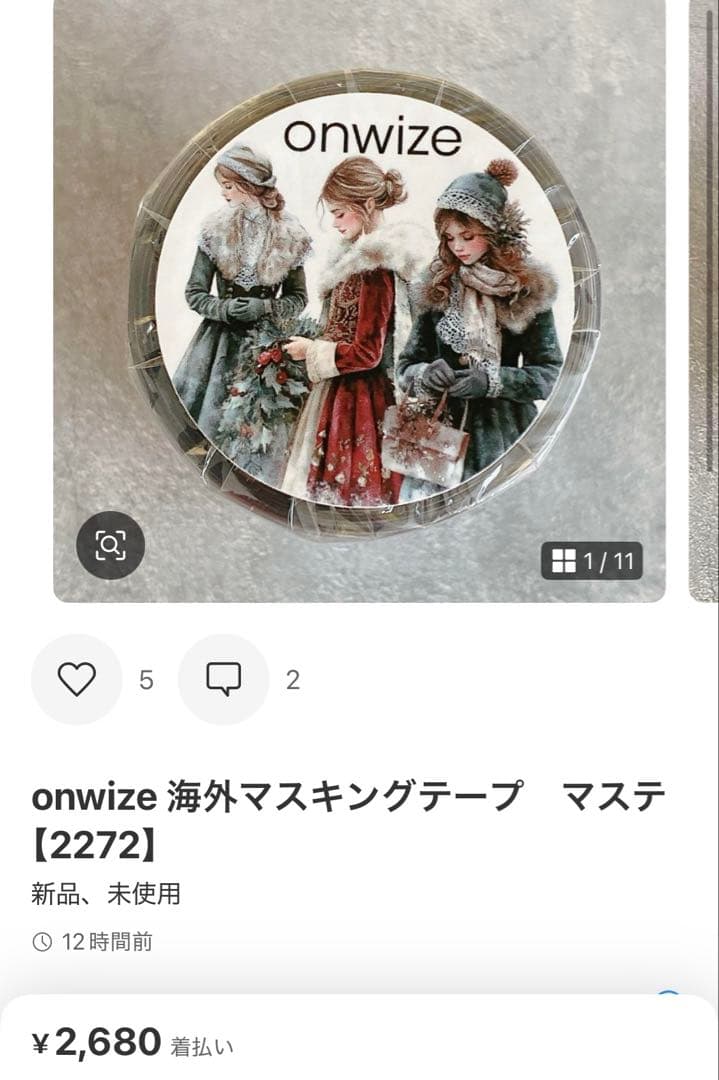Open the onwize tape product photo
This screenshot has height=1080, width=719.
click(x=360, y=300)
